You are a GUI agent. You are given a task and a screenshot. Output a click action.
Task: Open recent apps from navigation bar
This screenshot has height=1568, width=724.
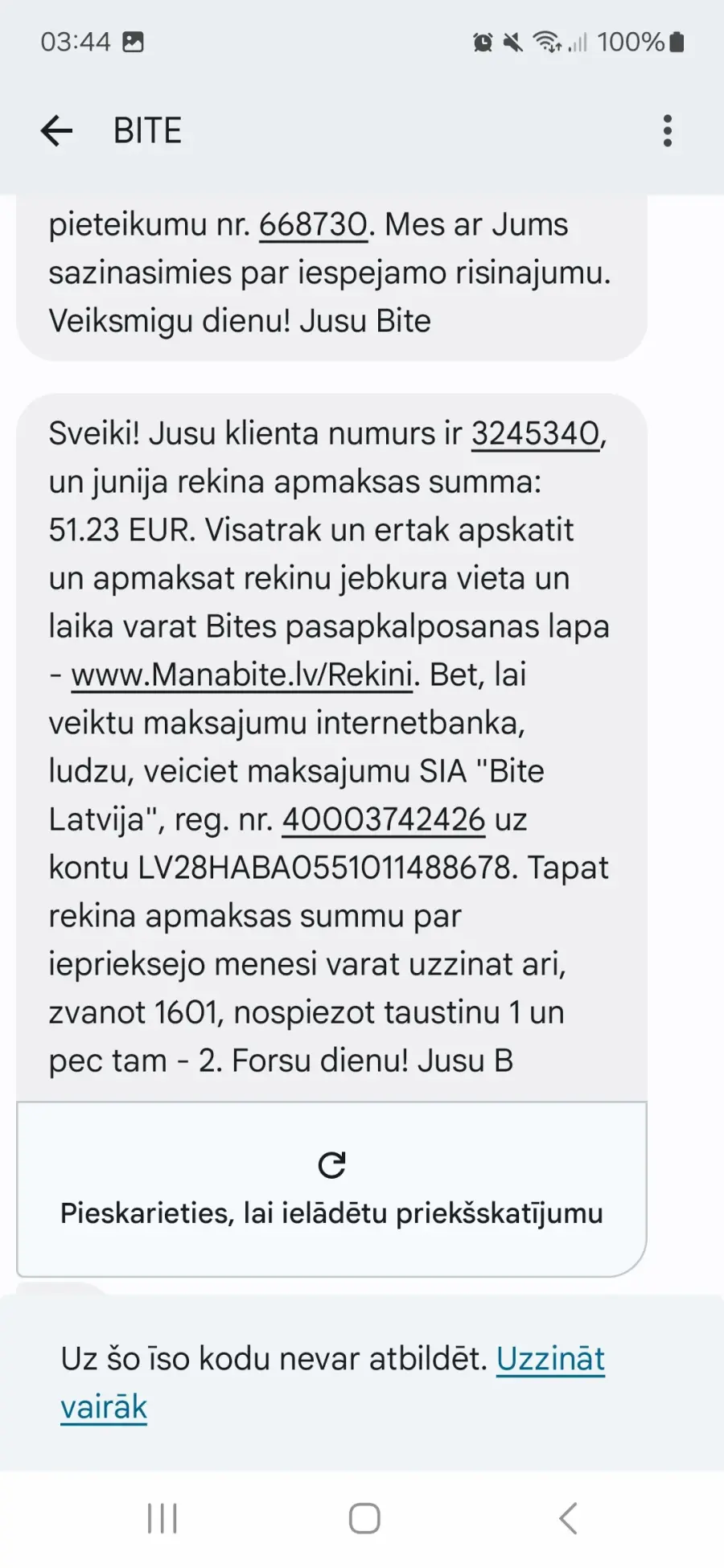(x=162, y=1518)
